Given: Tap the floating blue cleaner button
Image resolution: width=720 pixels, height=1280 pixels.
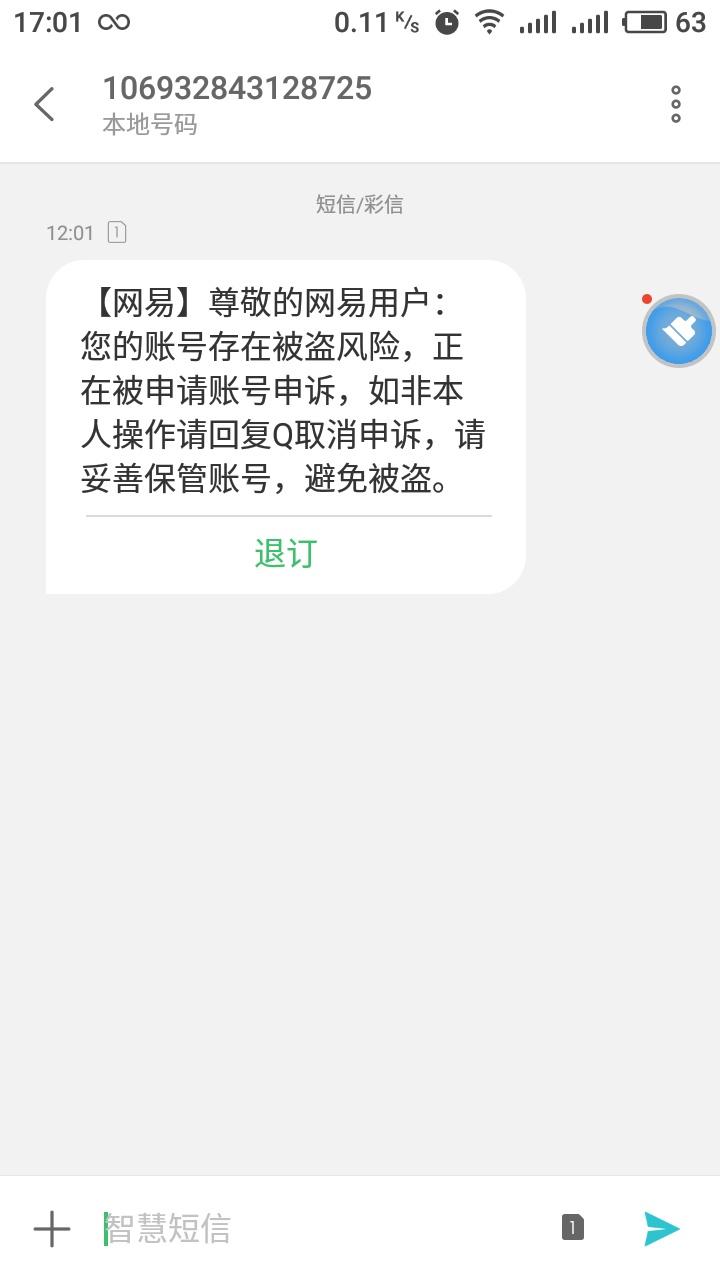Looking at the screenshot, I should pos(679,331).
